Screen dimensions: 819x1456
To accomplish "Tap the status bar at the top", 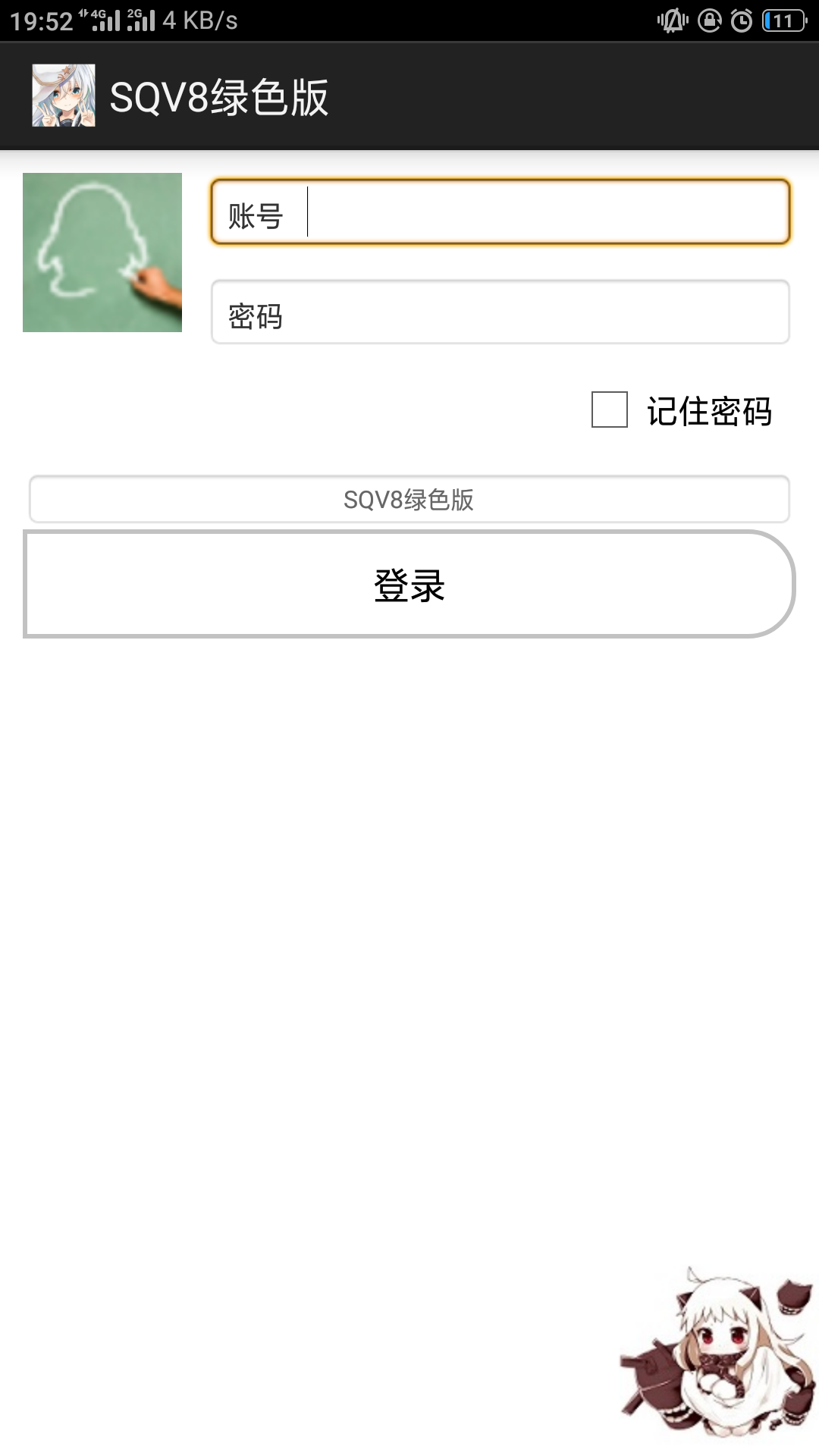I will tap(409, 19).
